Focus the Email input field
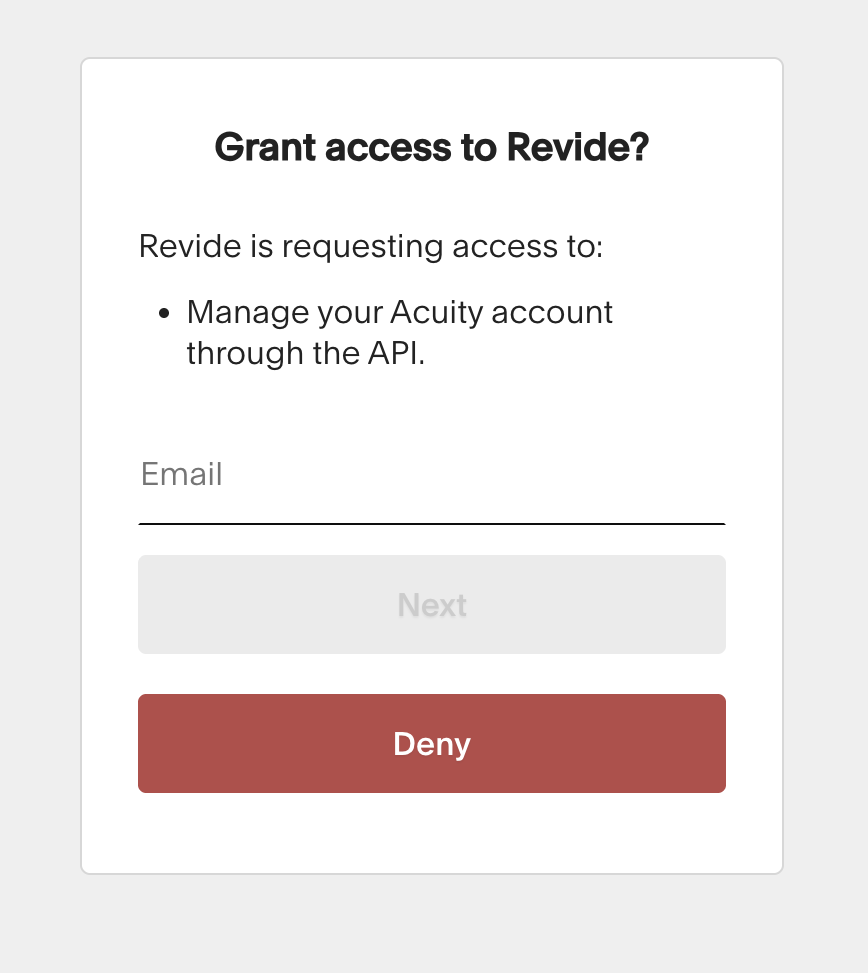Image resolution: width=868 pixels, height=973 pixels. point(432,481)
